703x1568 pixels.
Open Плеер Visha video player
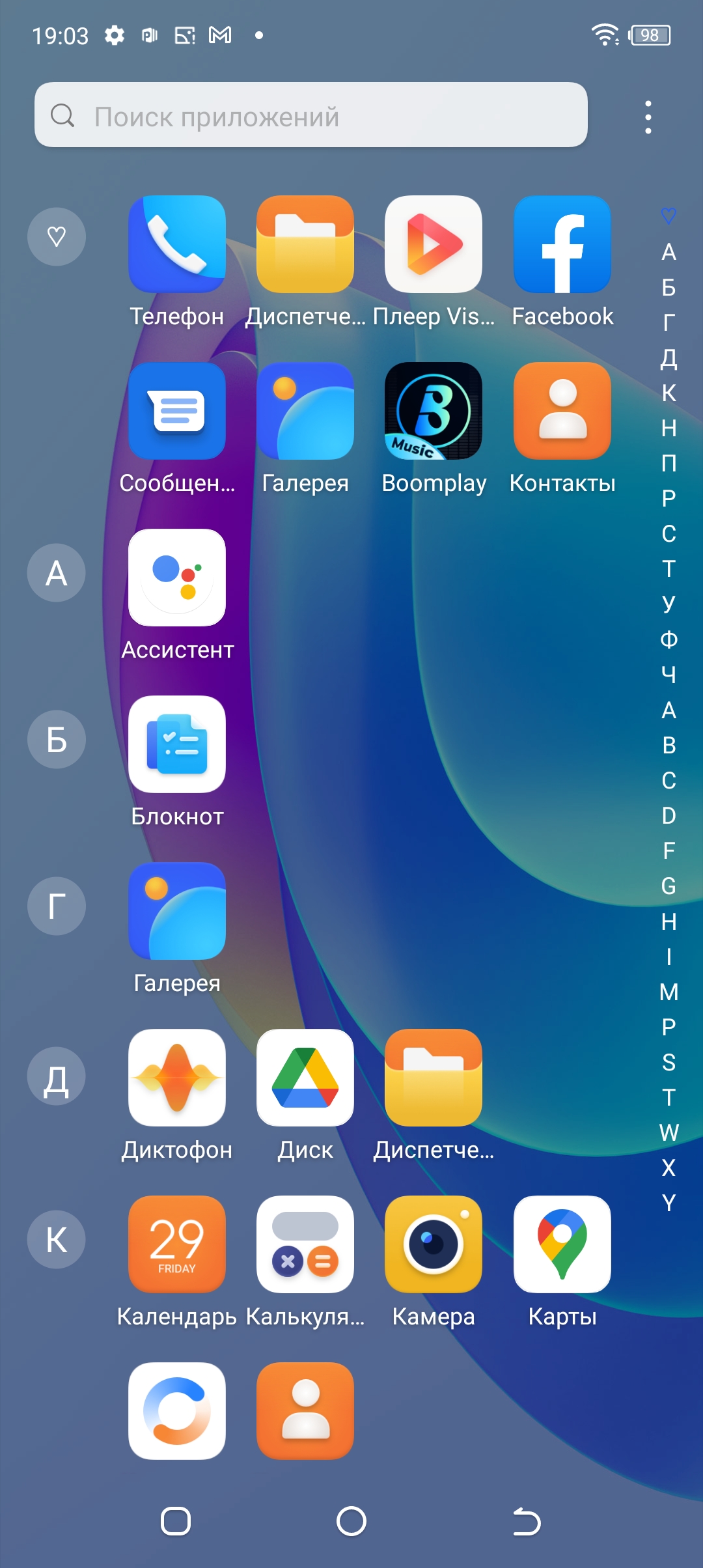click(x=434, y=244)
